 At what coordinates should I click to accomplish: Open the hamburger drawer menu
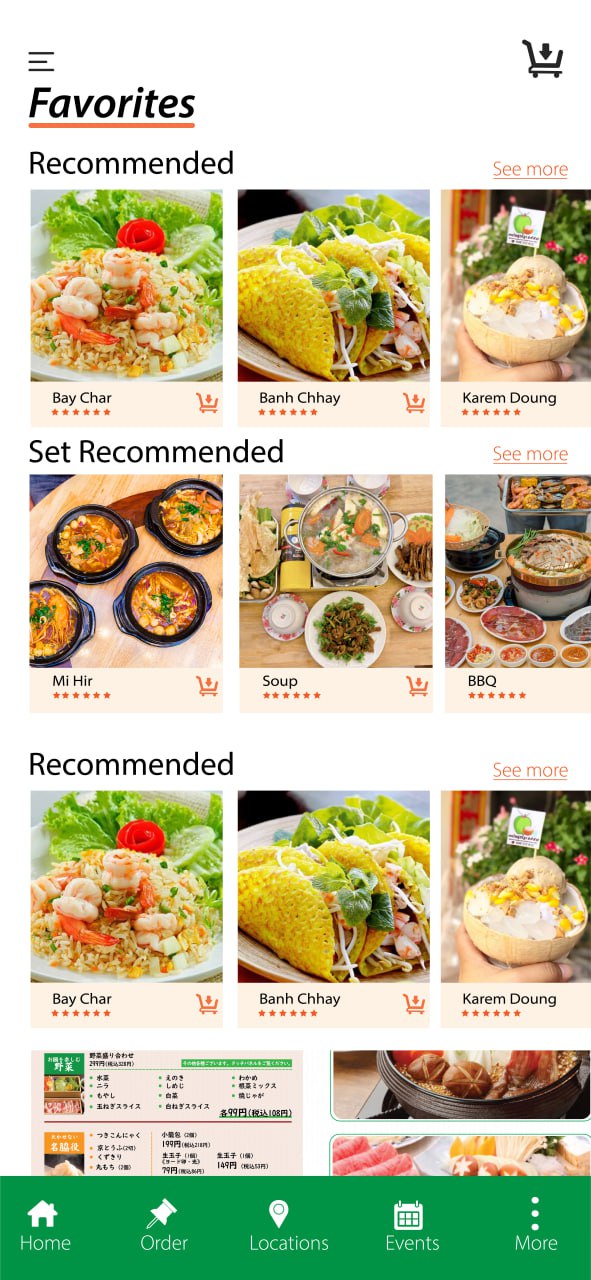(x=41, y=62)
